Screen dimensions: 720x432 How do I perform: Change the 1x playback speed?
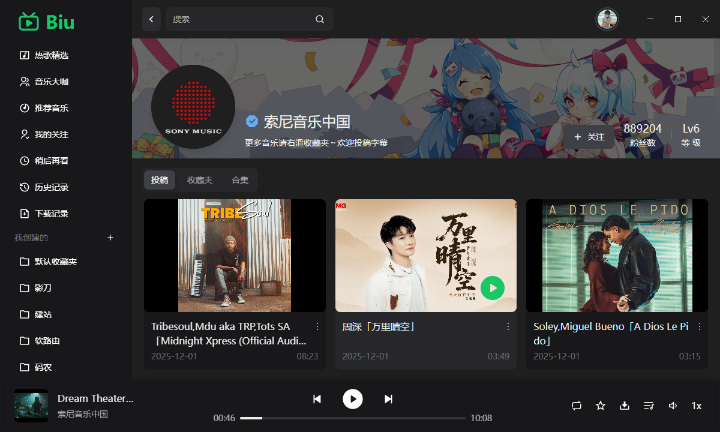[696, 406]
